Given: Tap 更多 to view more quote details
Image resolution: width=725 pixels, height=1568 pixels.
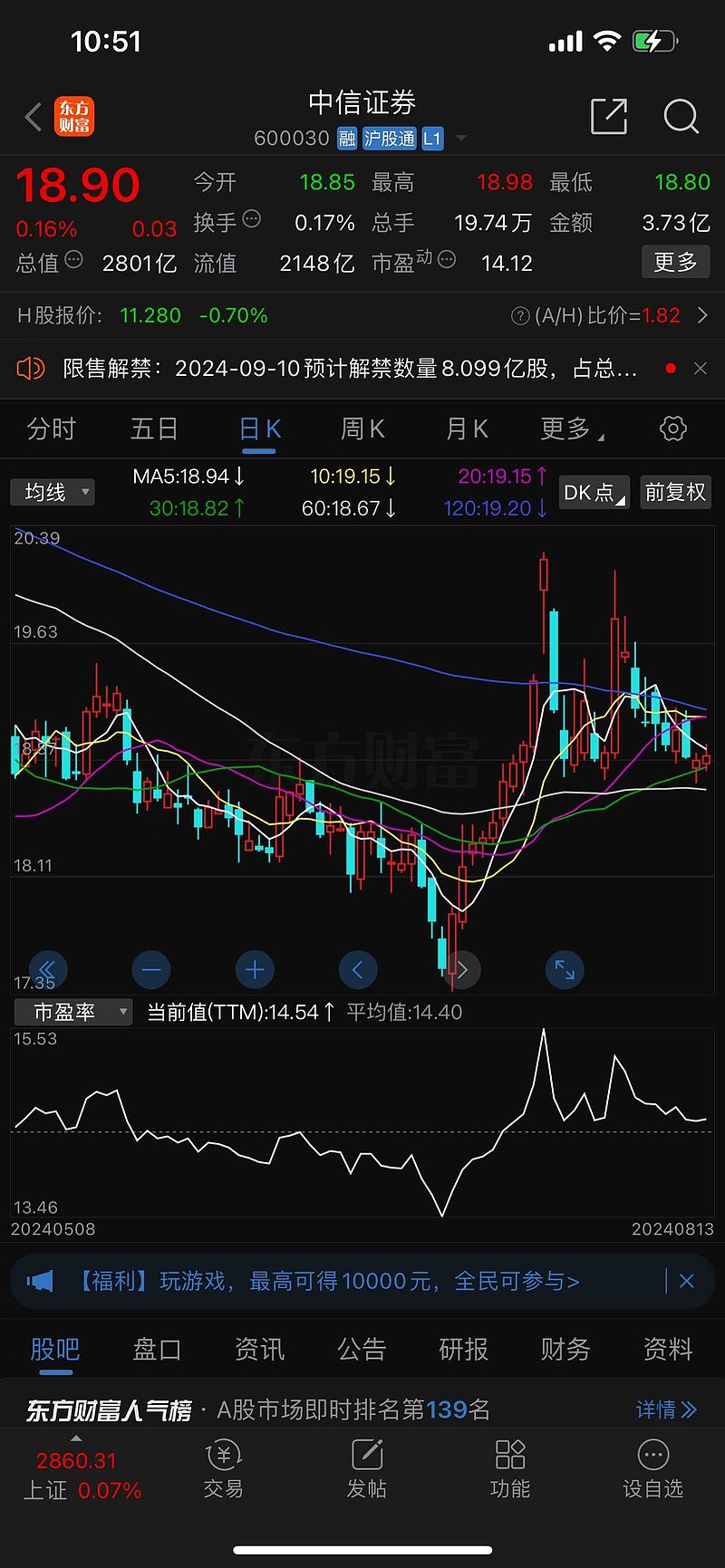Looking at the screenshot, I should click(675, 262).
